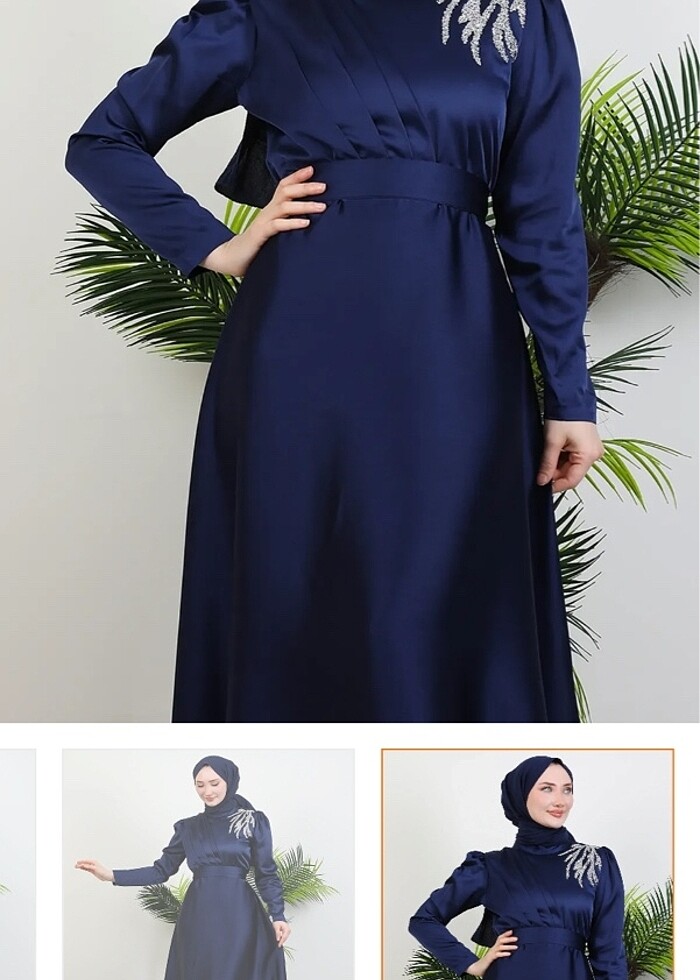Select the full-length thumbnail with outstretched arm
This screenshot has height=980, width=700.
click(x=208, y=864)
